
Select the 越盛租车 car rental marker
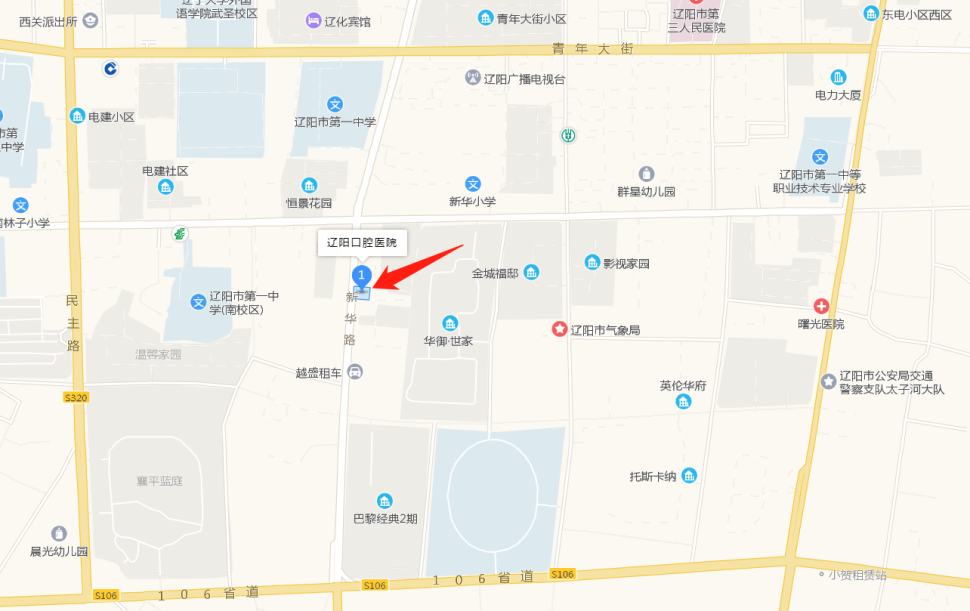click(x=355, y=372)
